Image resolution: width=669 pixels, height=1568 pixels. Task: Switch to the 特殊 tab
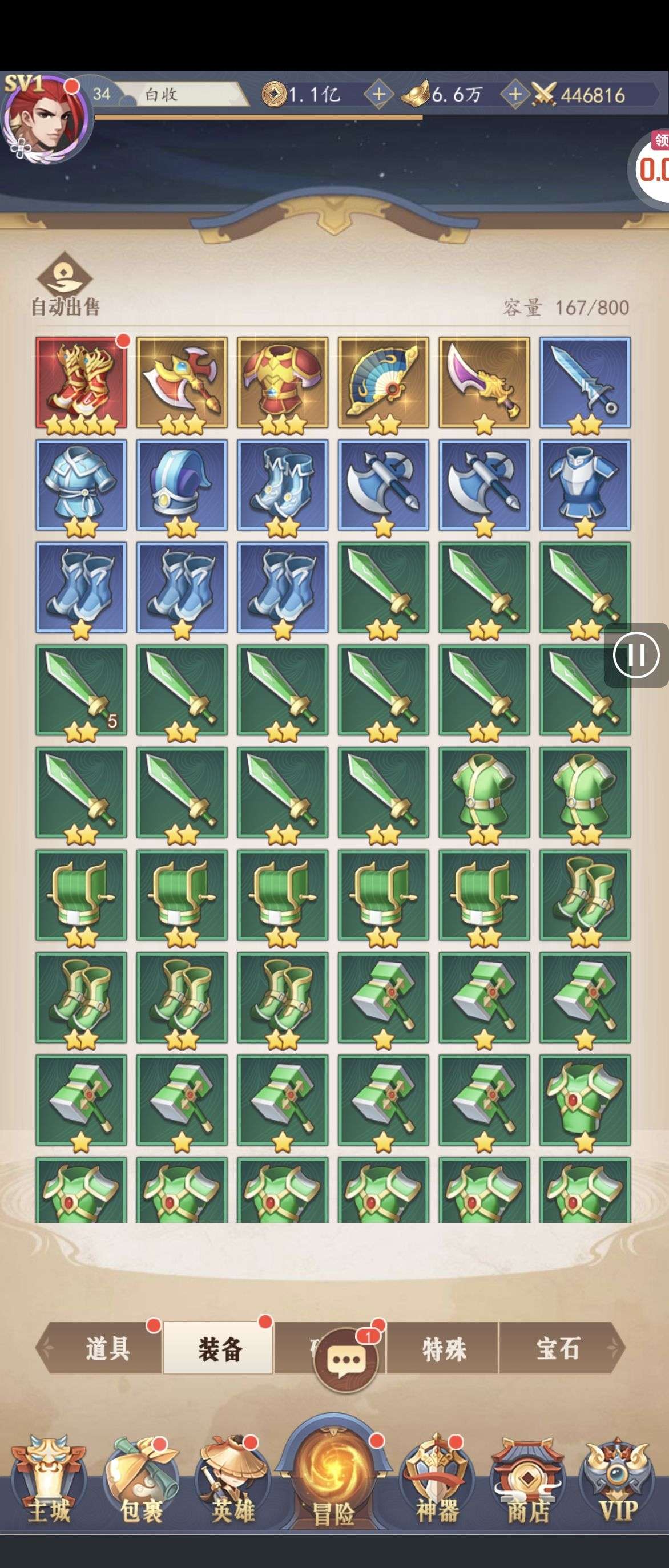(x=444, y=1349)
